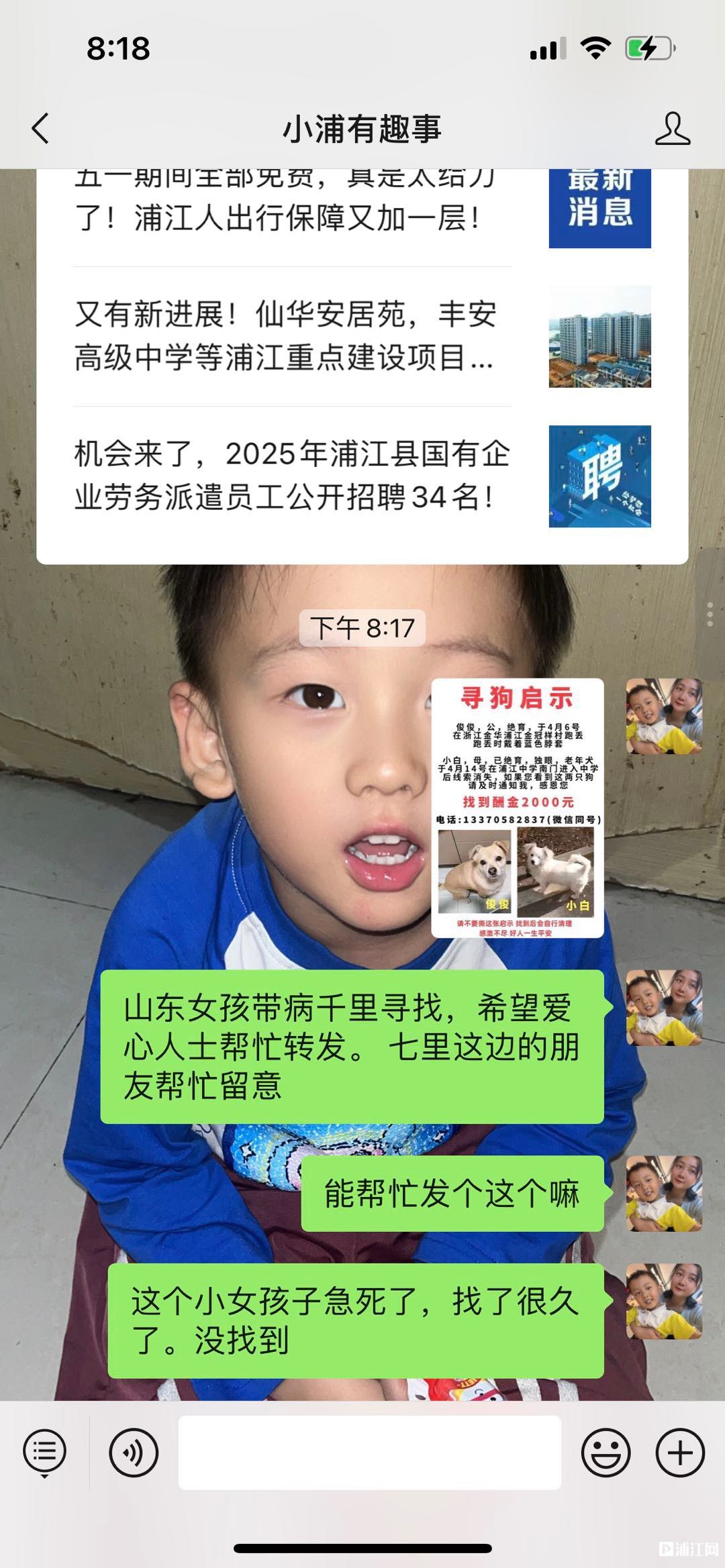Focus the message text field

tap(369, 1453)
